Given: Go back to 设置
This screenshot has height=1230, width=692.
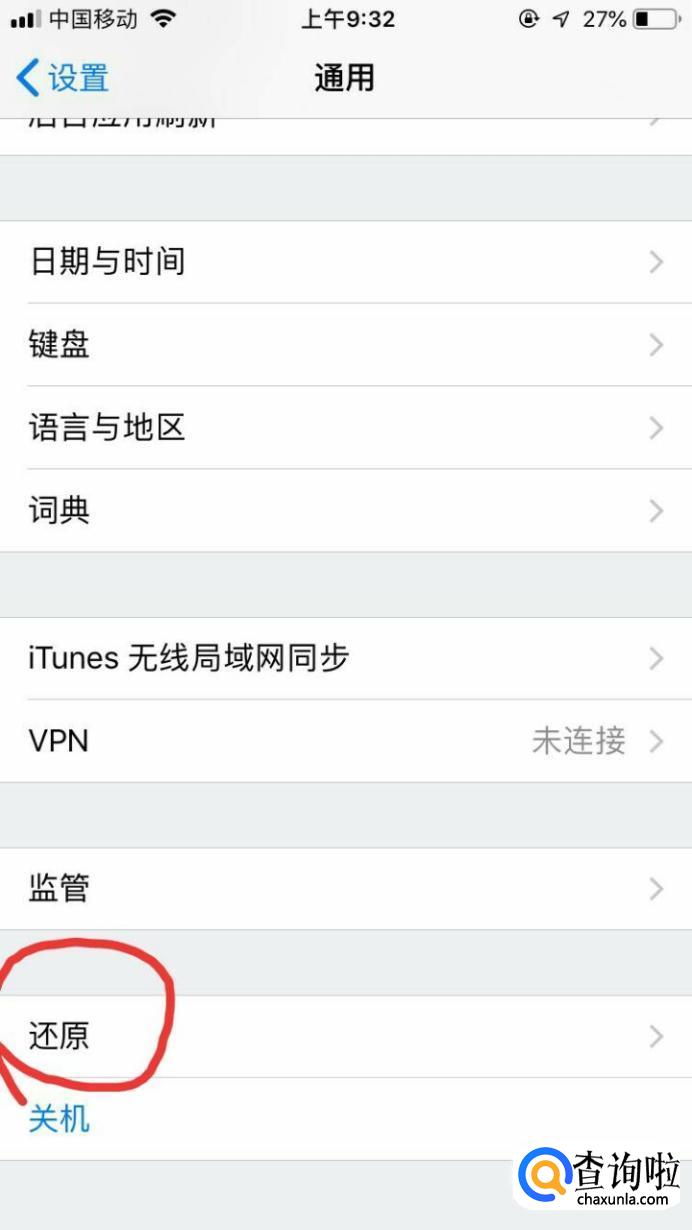Looking at the screenshot, I should (x=62, y=78).
